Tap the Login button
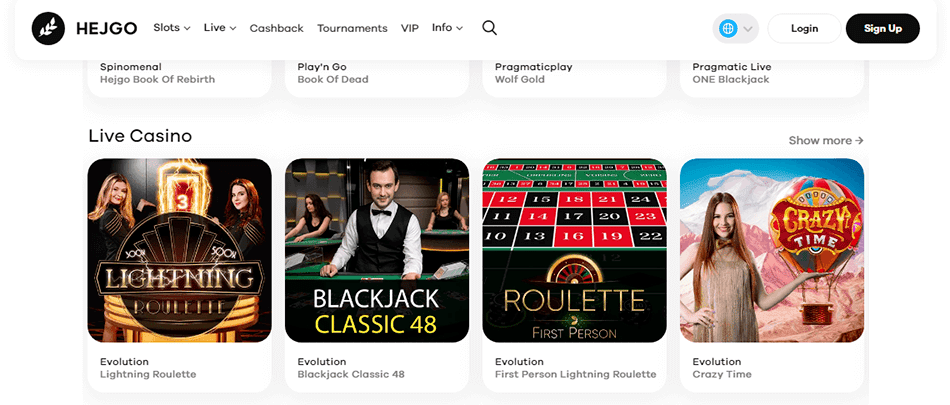The image size is (950, 405). pos(804,28)
